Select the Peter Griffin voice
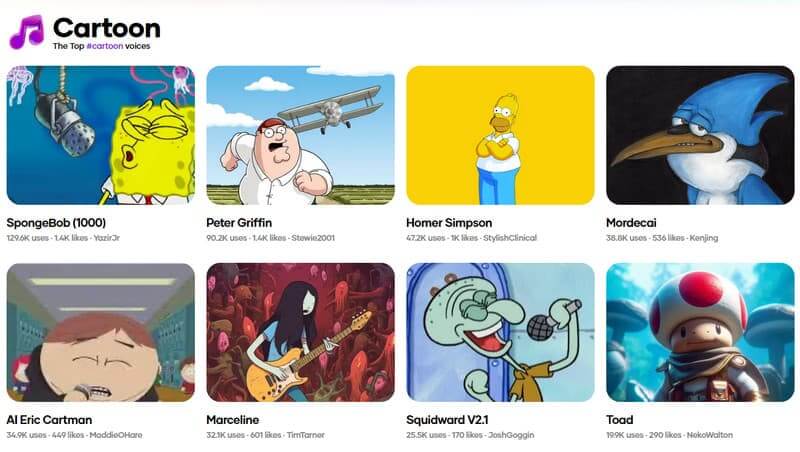The image size is (800, 452). click(300, 135)
